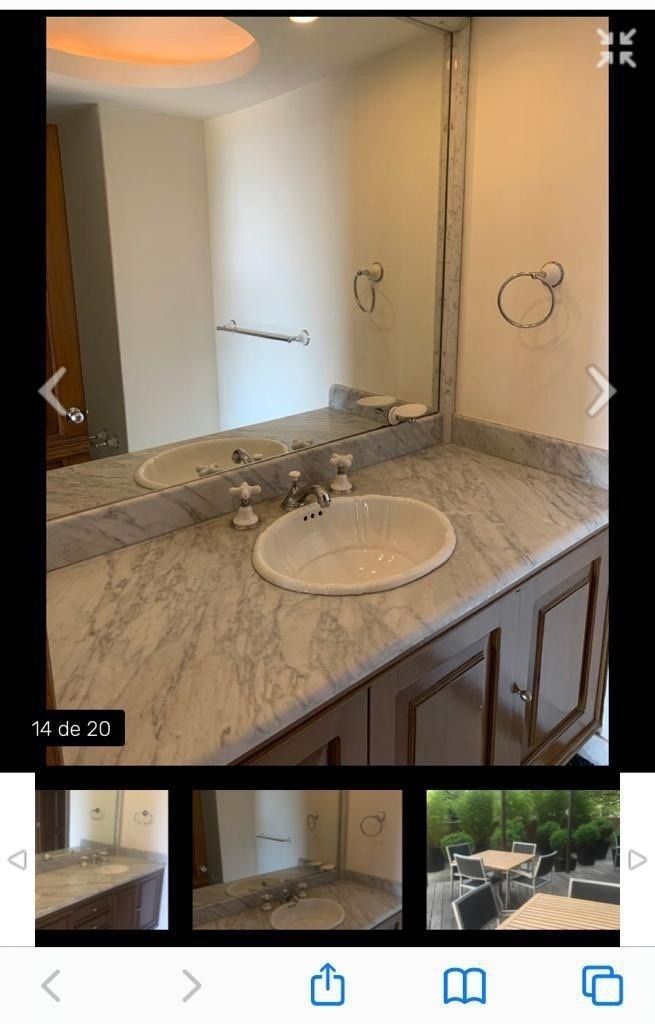Show the previous photo in gallery
The width and height of the screenshot is (655, 1024).
(x=53, y=390)
